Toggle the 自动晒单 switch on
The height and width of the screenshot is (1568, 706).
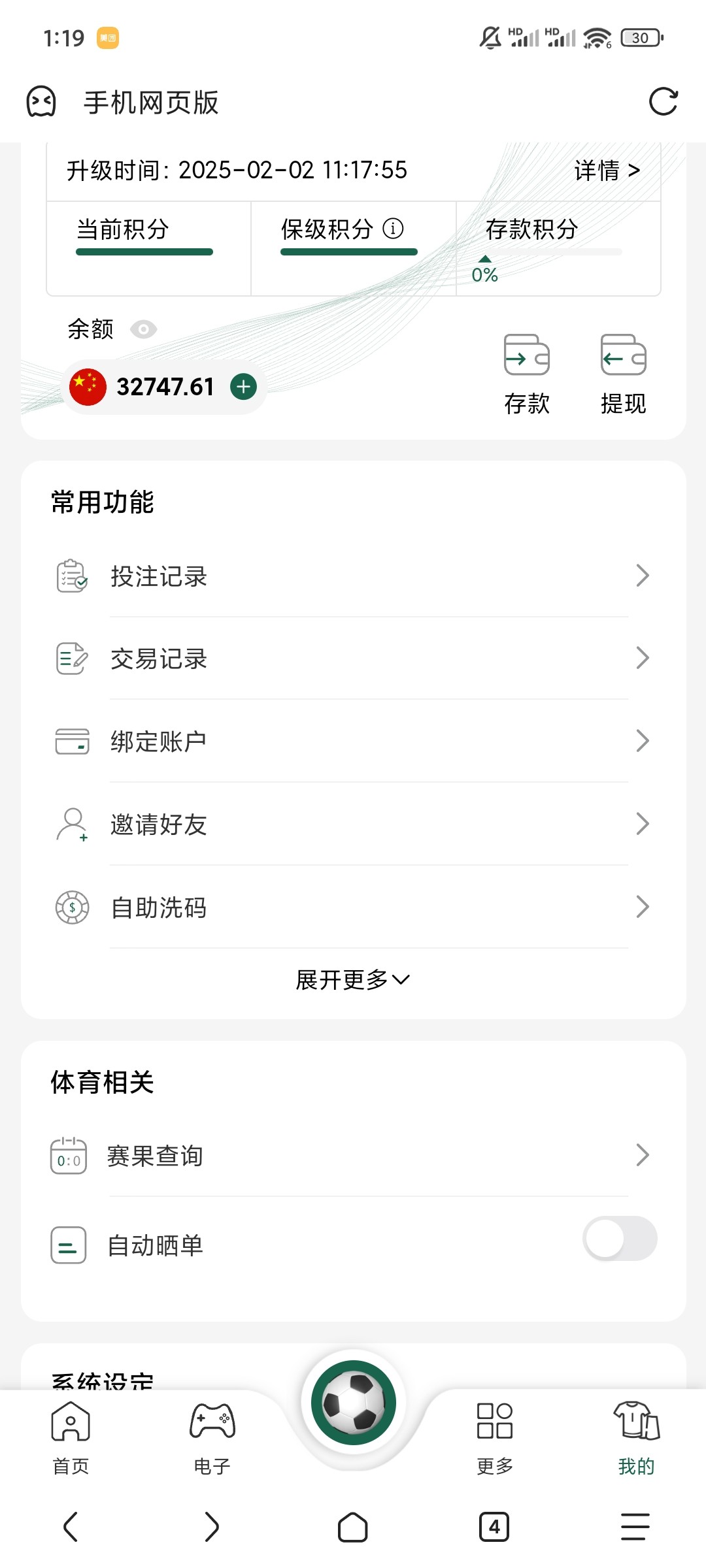point(619,1240)
